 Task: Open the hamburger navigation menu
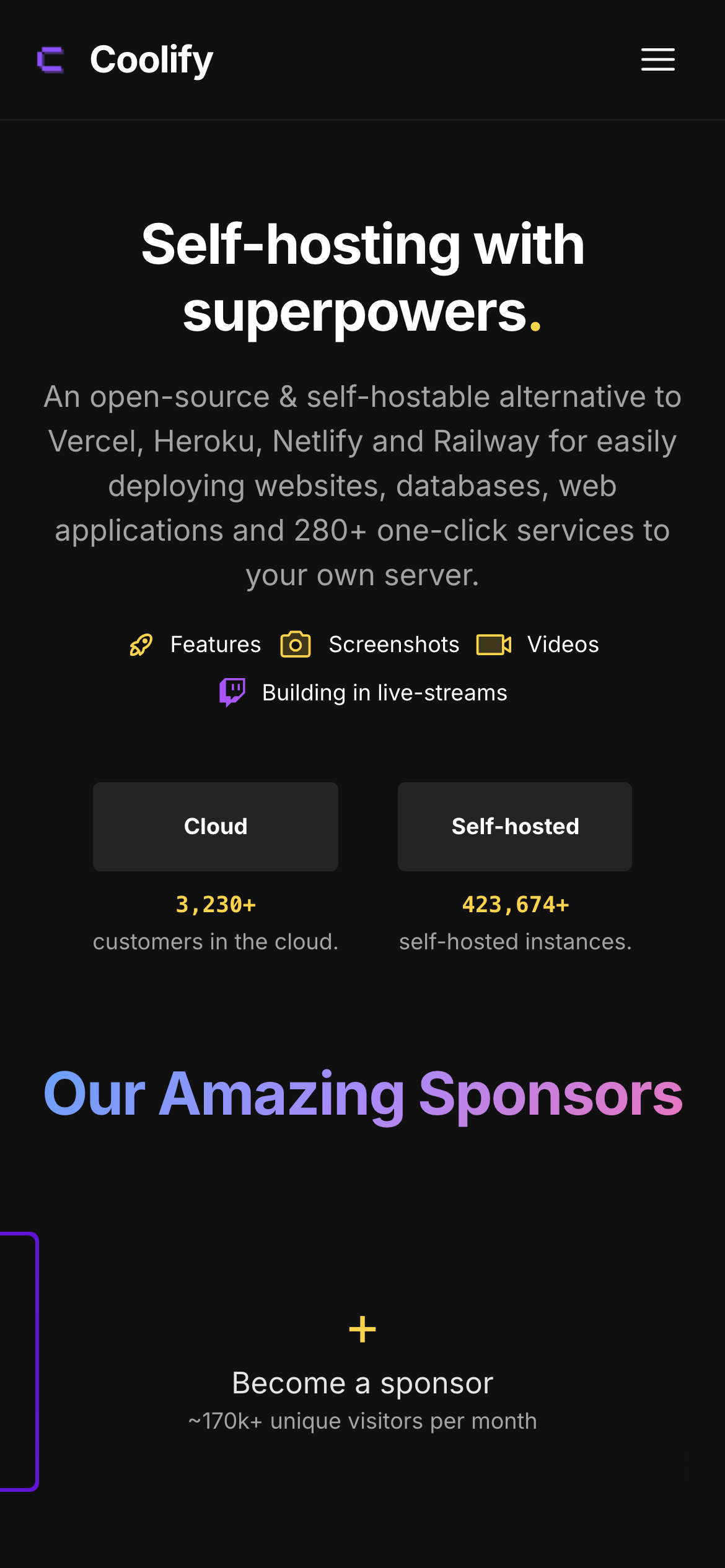[657, 59]
